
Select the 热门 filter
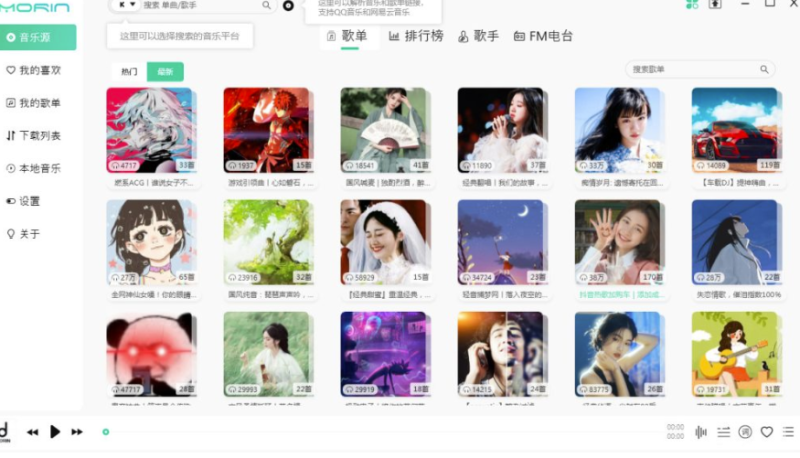tap(129, 72)
